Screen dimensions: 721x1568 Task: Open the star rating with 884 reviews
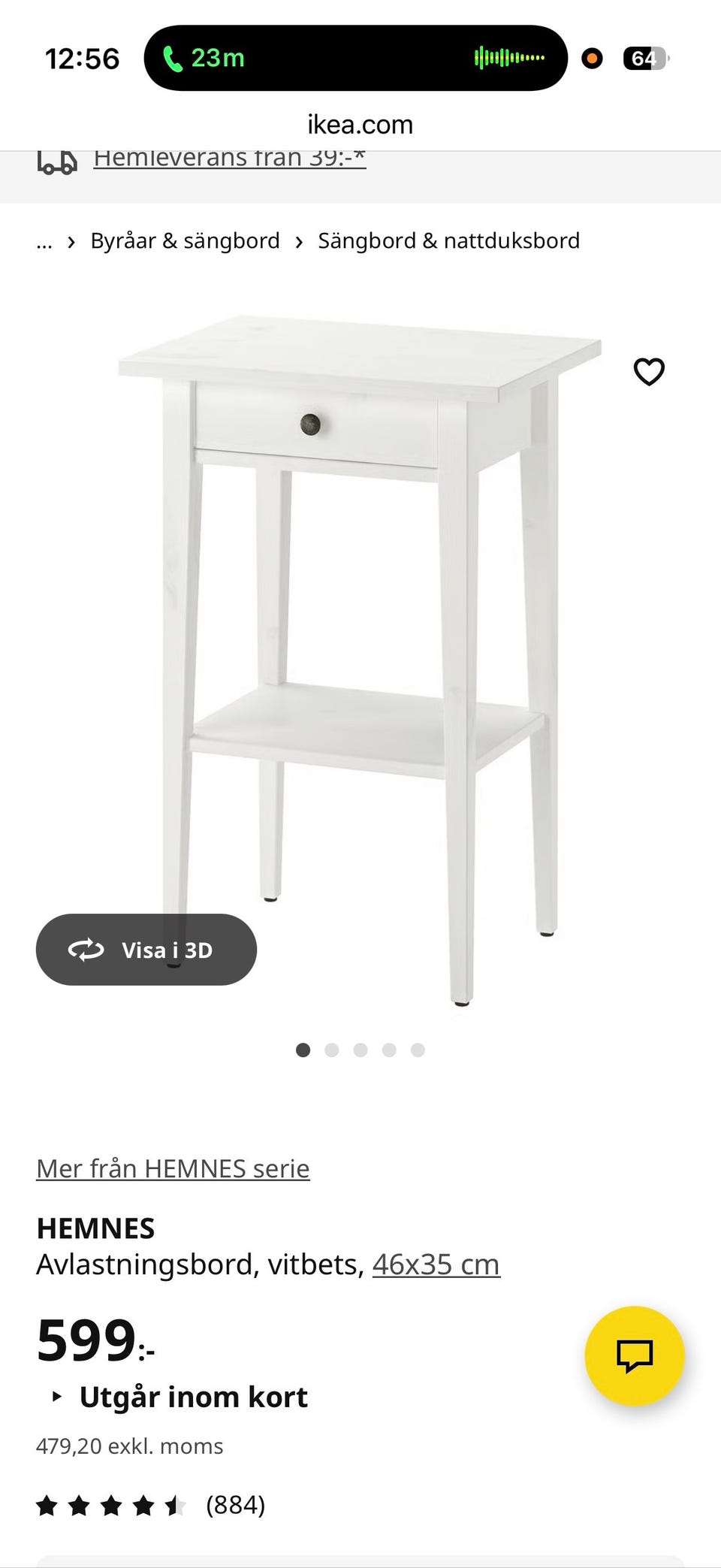[x=151, y=1505]
